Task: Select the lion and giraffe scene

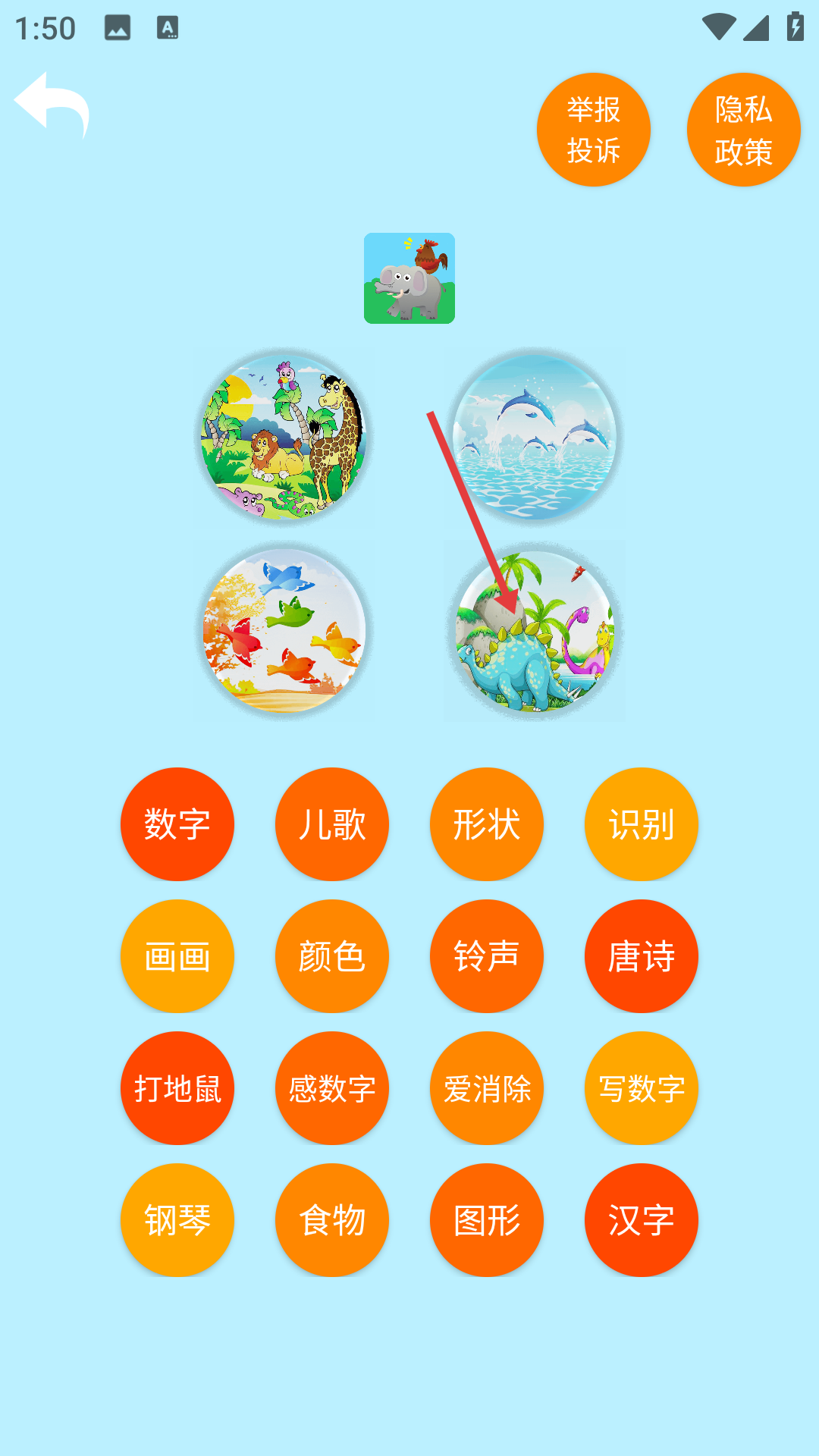Action: point(284,437)
